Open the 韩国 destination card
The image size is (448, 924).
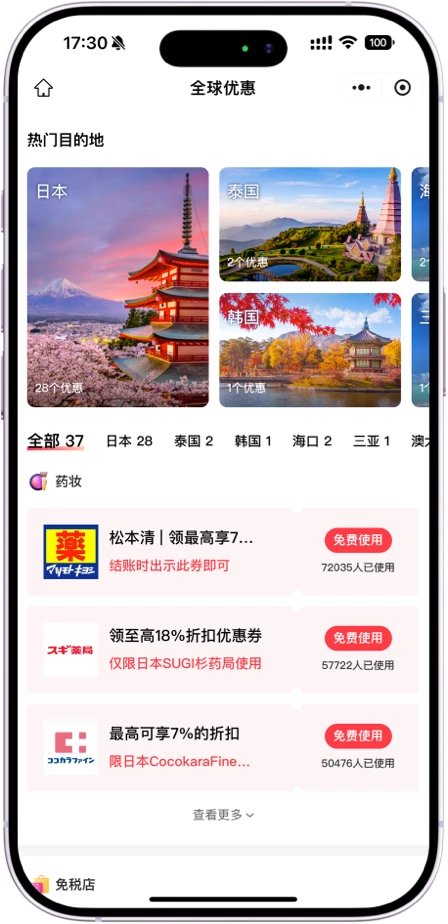310,350
